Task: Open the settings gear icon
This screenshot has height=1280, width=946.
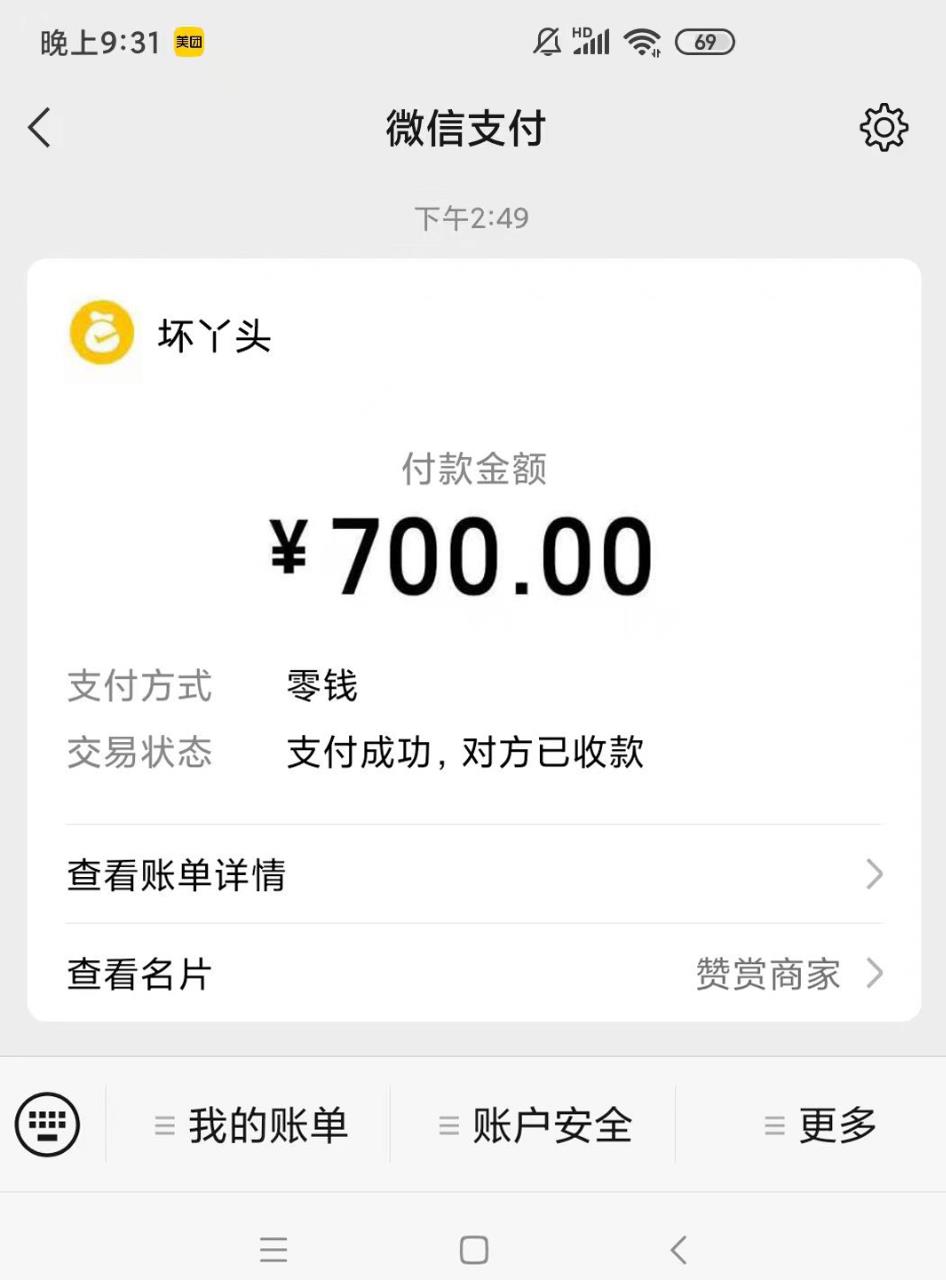Action: pyautogui.click(x=883, y=128)
